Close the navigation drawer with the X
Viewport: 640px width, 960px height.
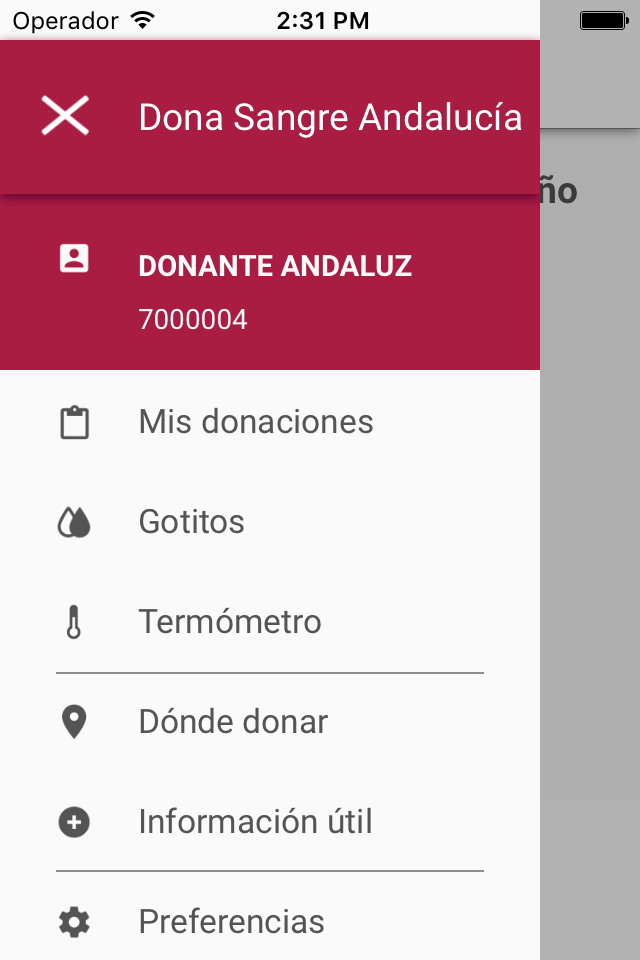(x=65, y=116)
